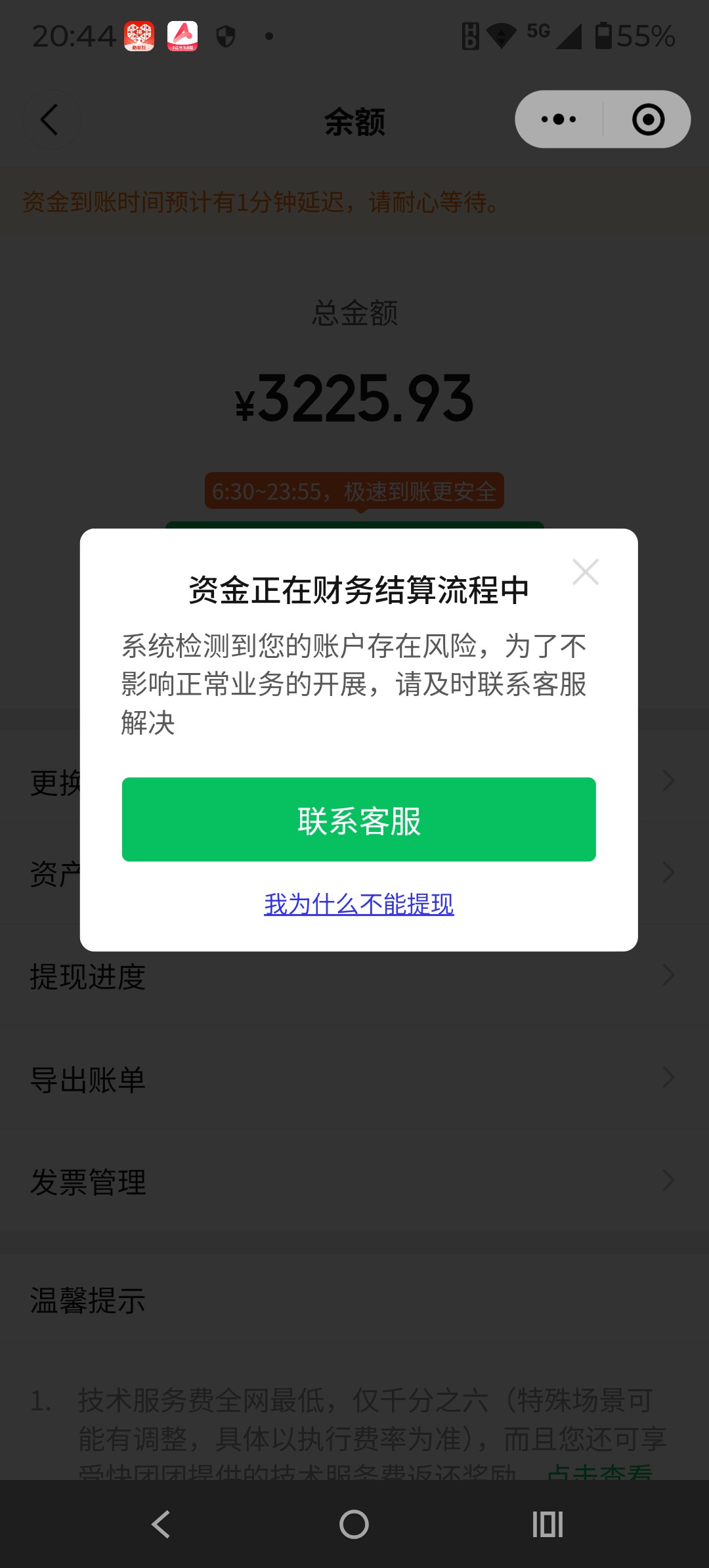Open the 我为什么不能提现 link
The width and height of the screenshot is (709, 1568).
coord(358,904)
